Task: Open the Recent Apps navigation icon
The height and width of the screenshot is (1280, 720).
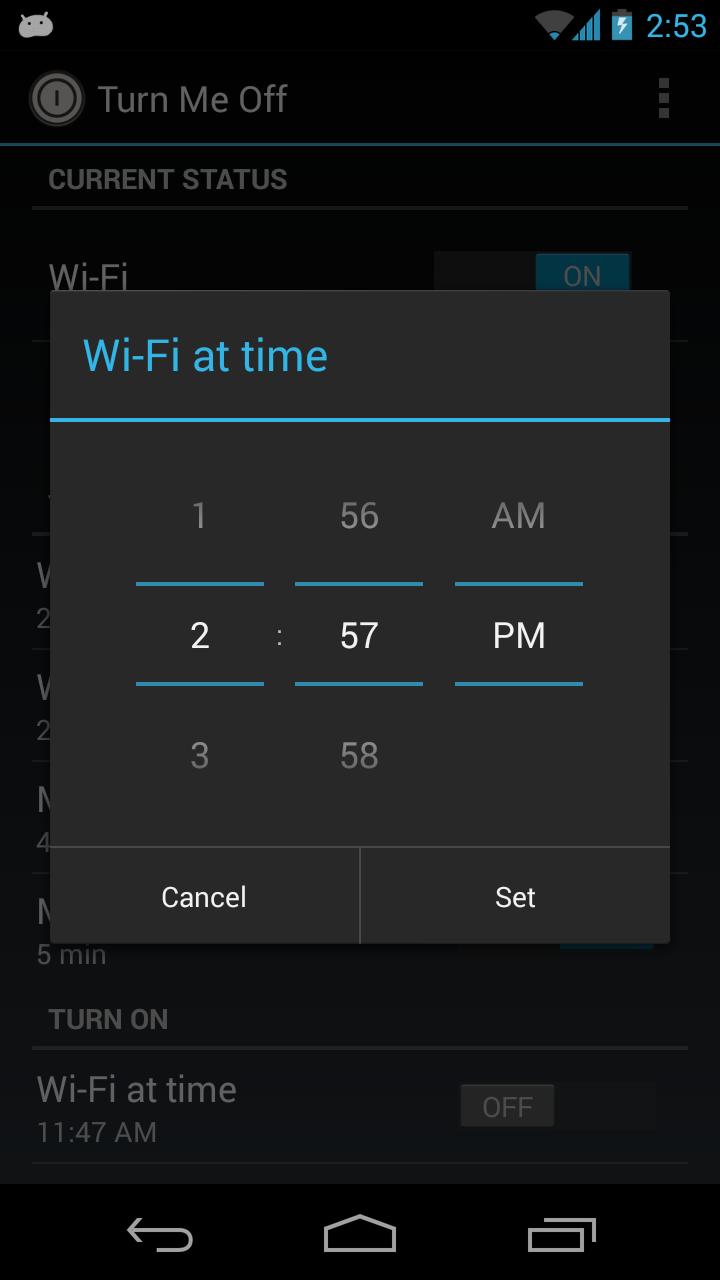Action: point(560,1235)
